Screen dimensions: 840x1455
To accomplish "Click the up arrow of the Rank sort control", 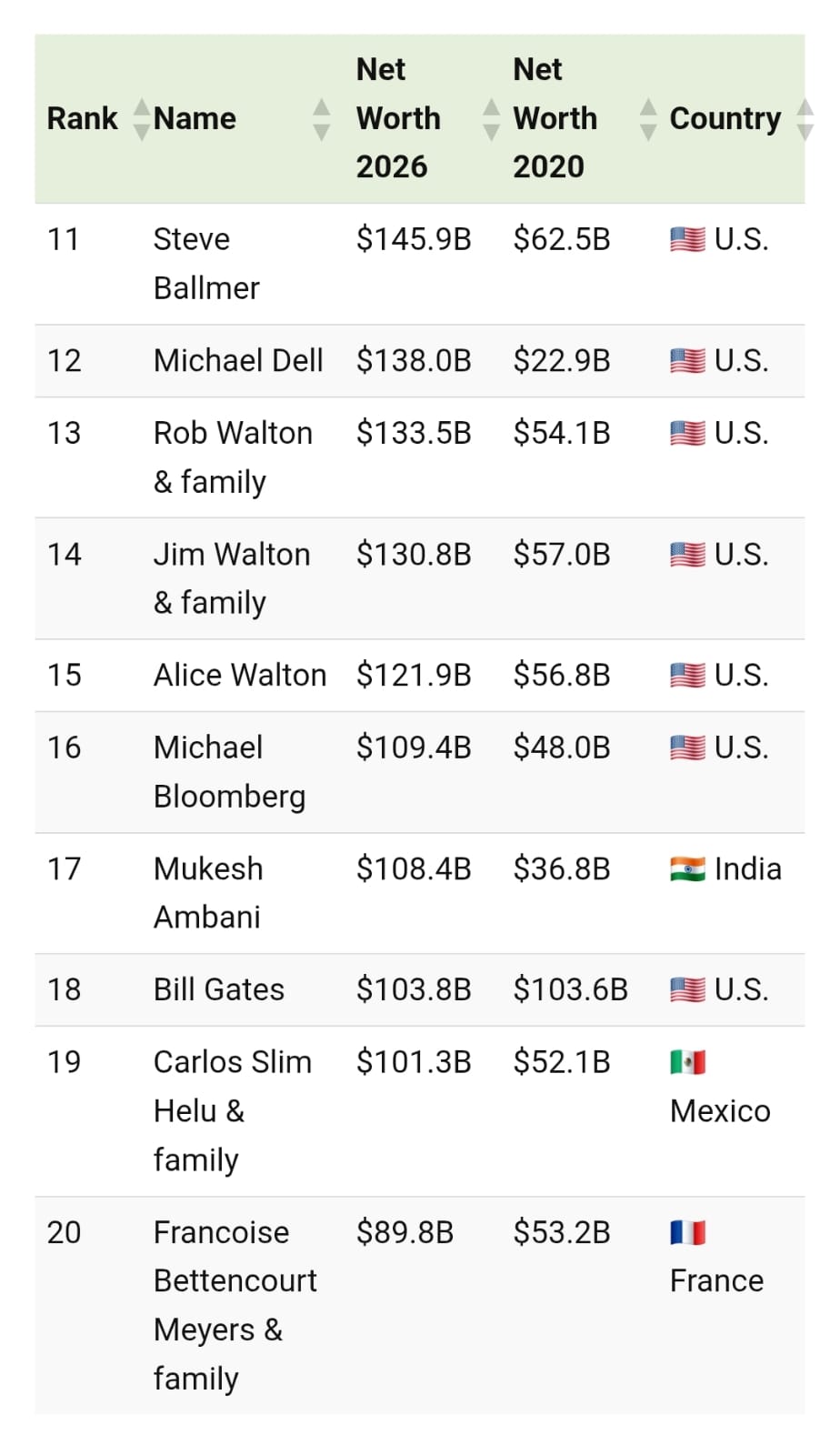I will click(143, 107).
